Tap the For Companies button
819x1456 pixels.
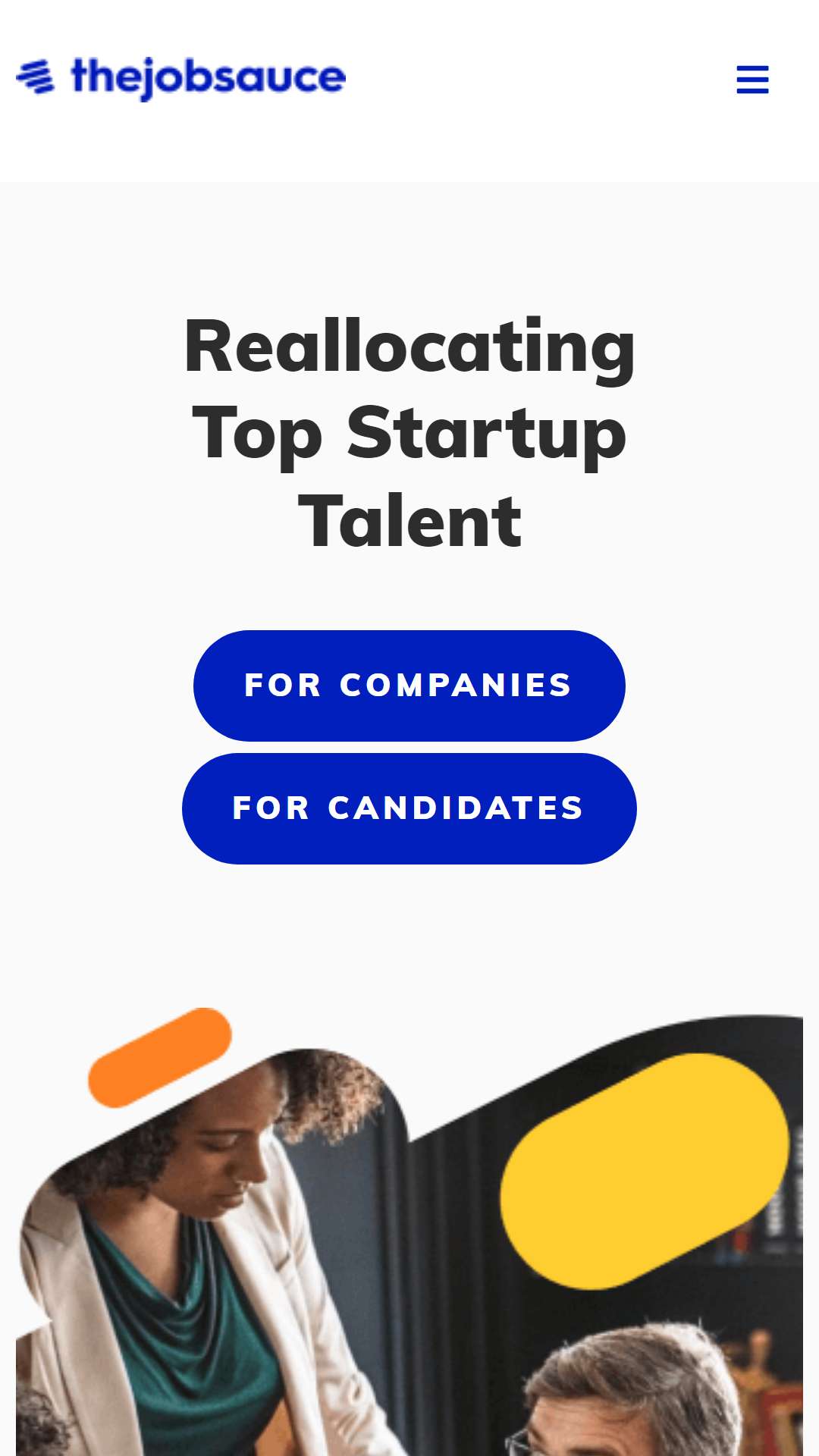(x=409, y=686)
